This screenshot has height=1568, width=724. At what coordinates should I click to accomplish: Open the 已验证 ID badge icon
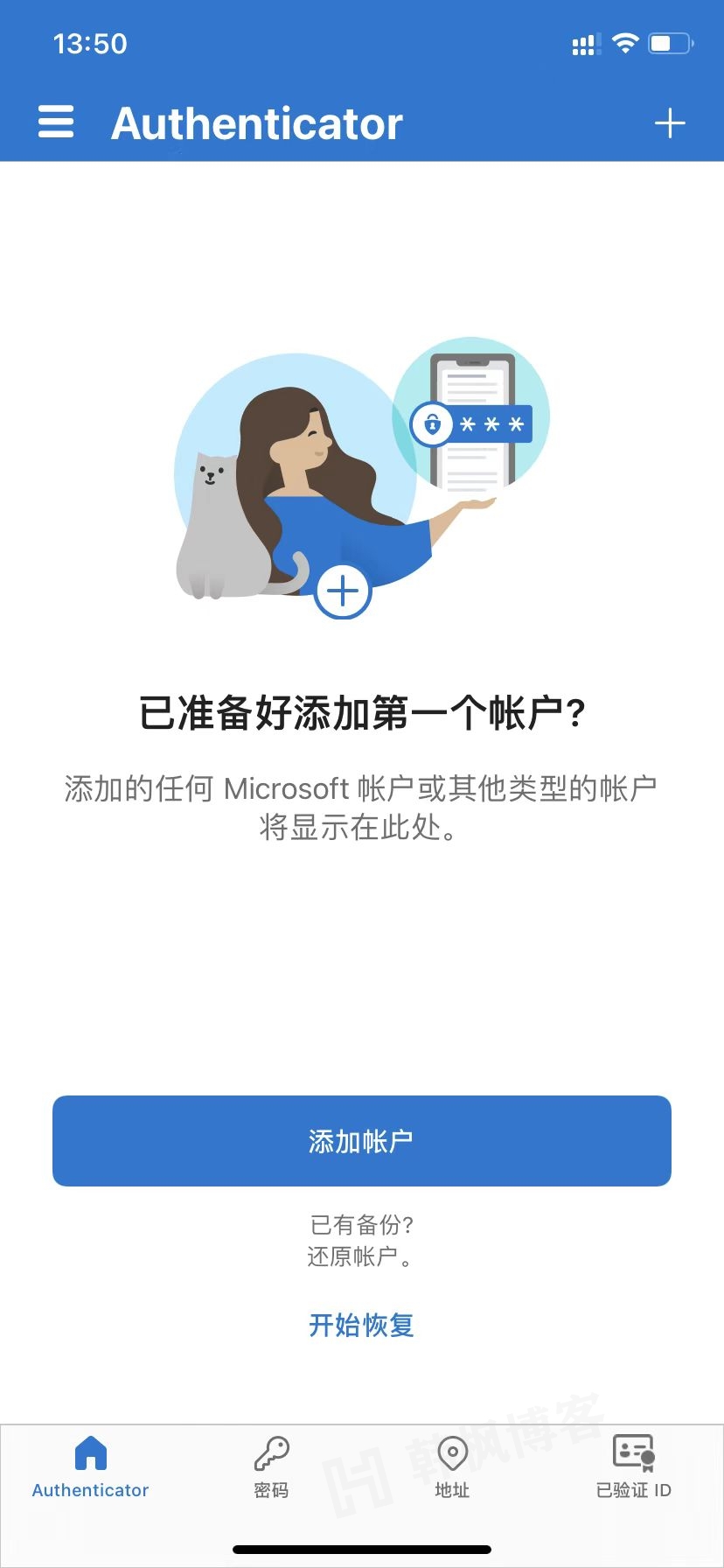pos(632,1450)
